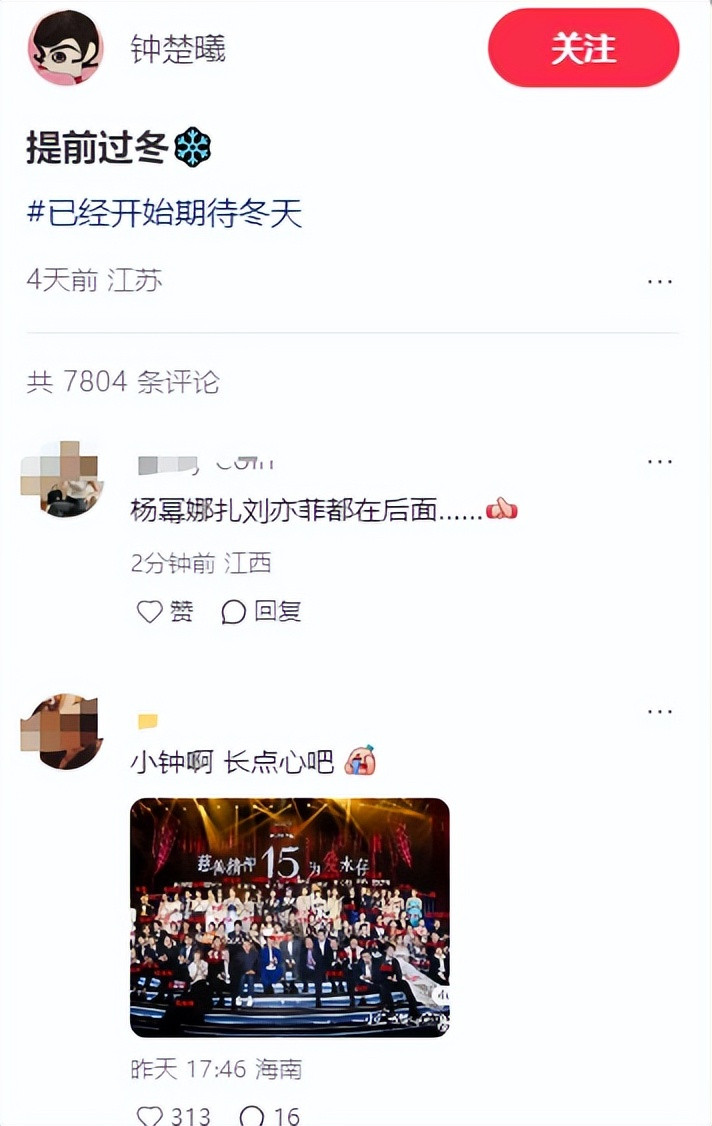Viewport: 712px width, 1126px height.
Task: Open hashtag #已经开始期待冬天
Action: (164, 213)
